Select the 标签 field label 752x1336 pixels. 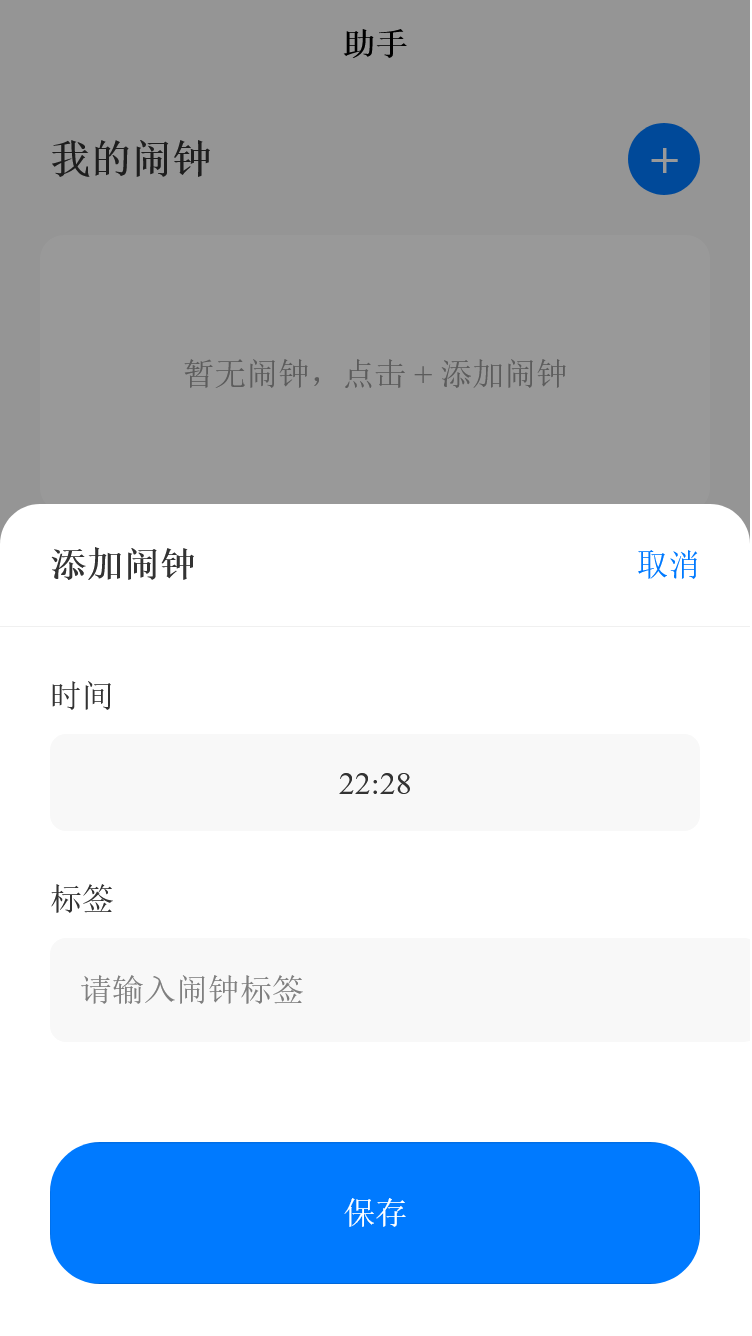(81, 900)
